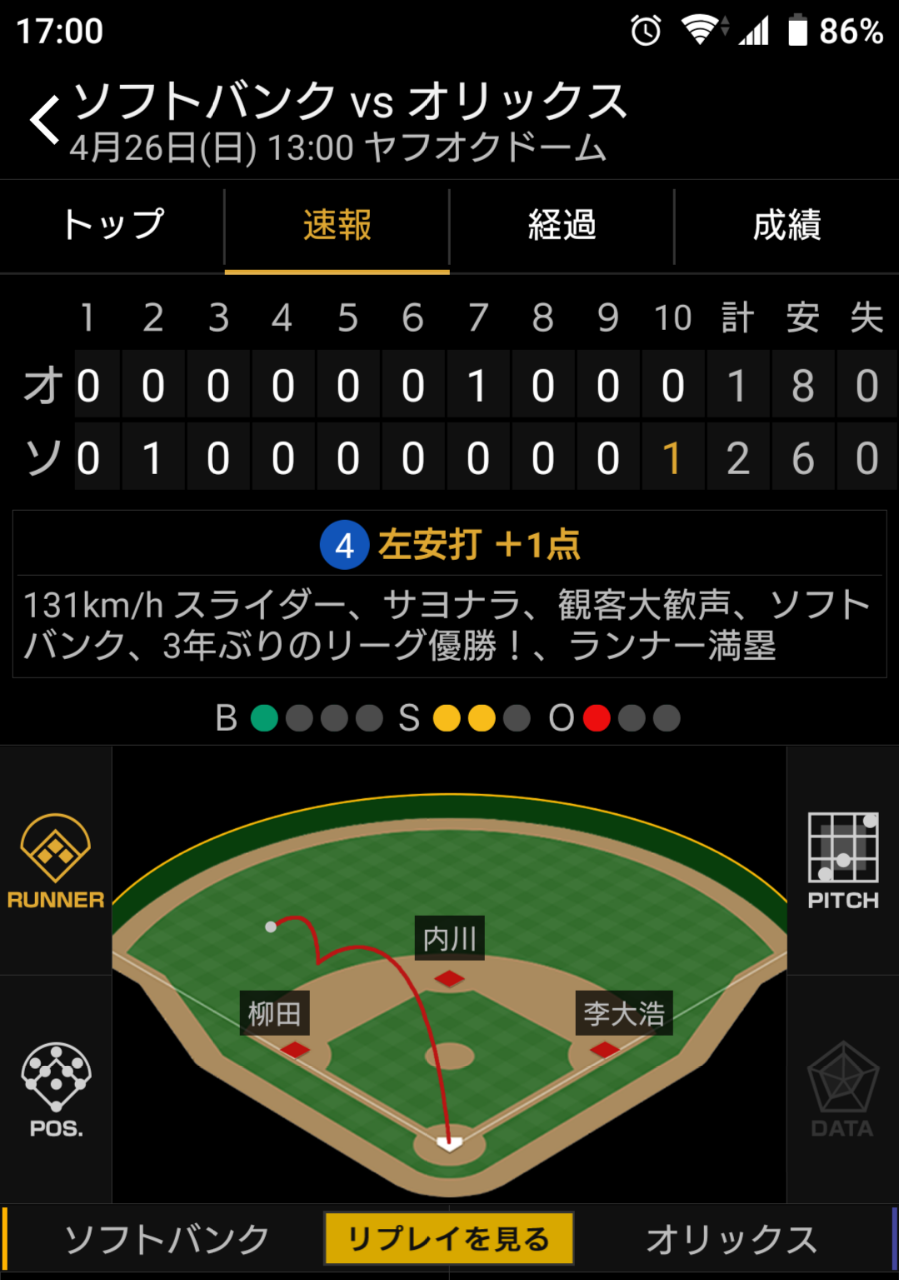This screenshot has height=1280, width=899.
Task: Switch to the トップ tab
Action: click(112, 226)
